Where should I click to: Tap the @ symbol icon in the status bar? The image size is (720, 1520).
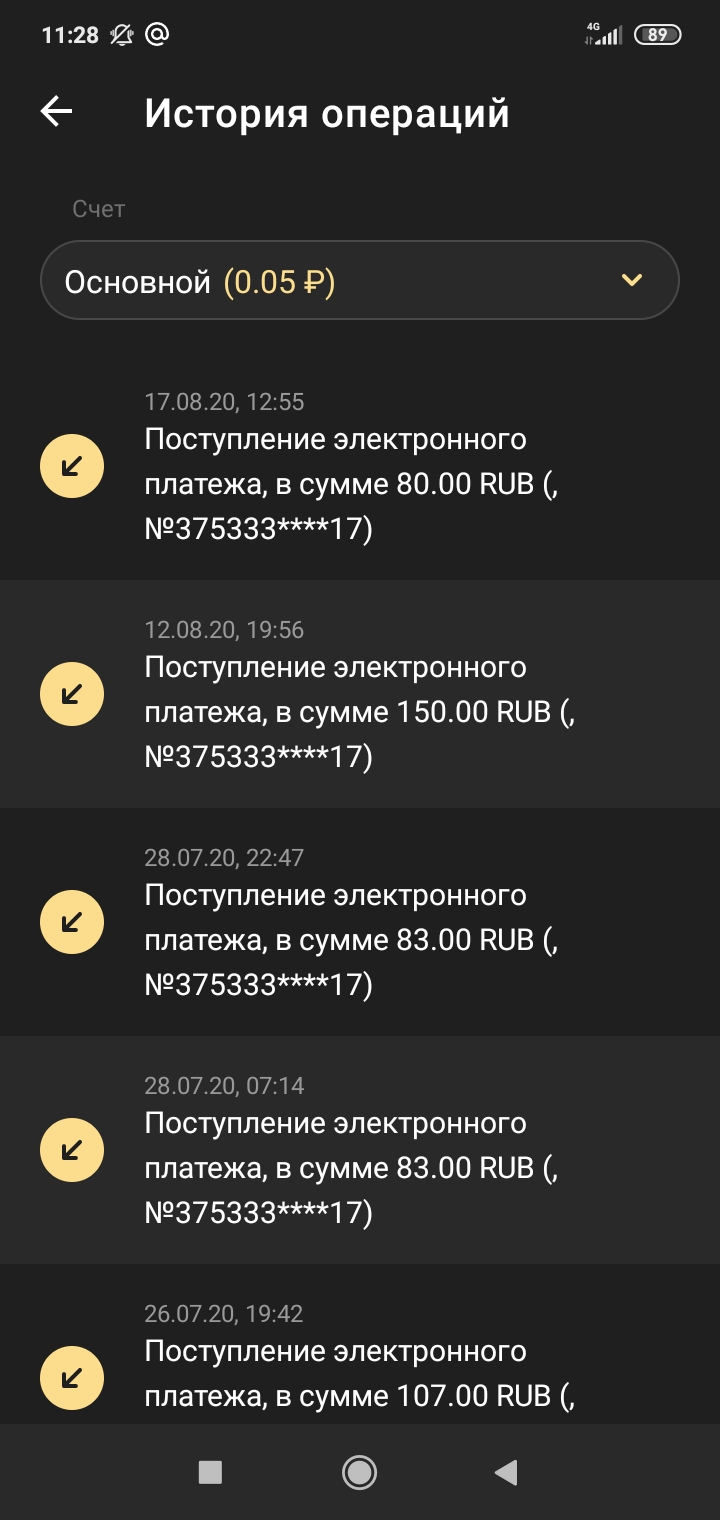point(160,33)
